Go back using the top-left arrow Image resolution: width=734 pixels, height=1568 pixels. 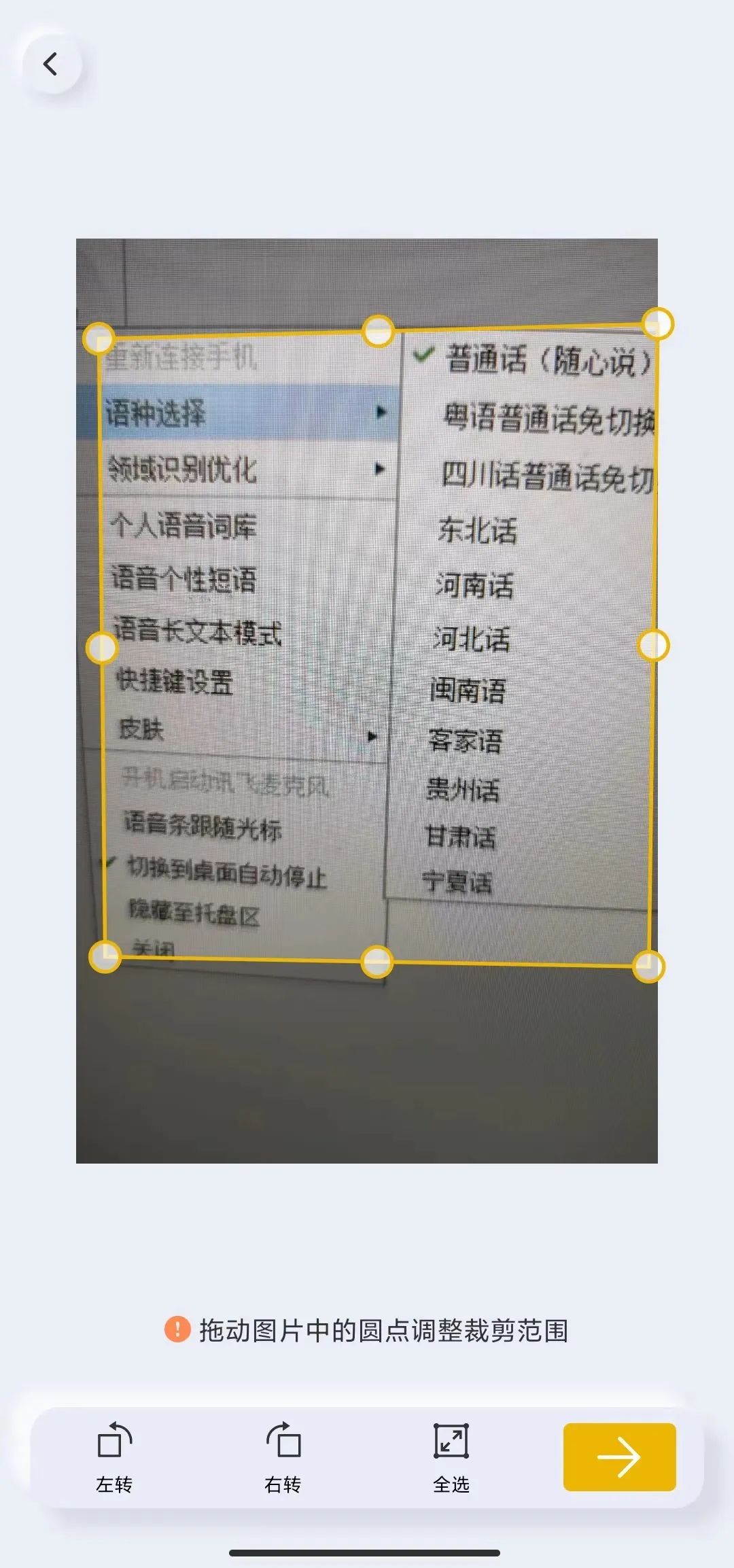click(x=51, y=65)
